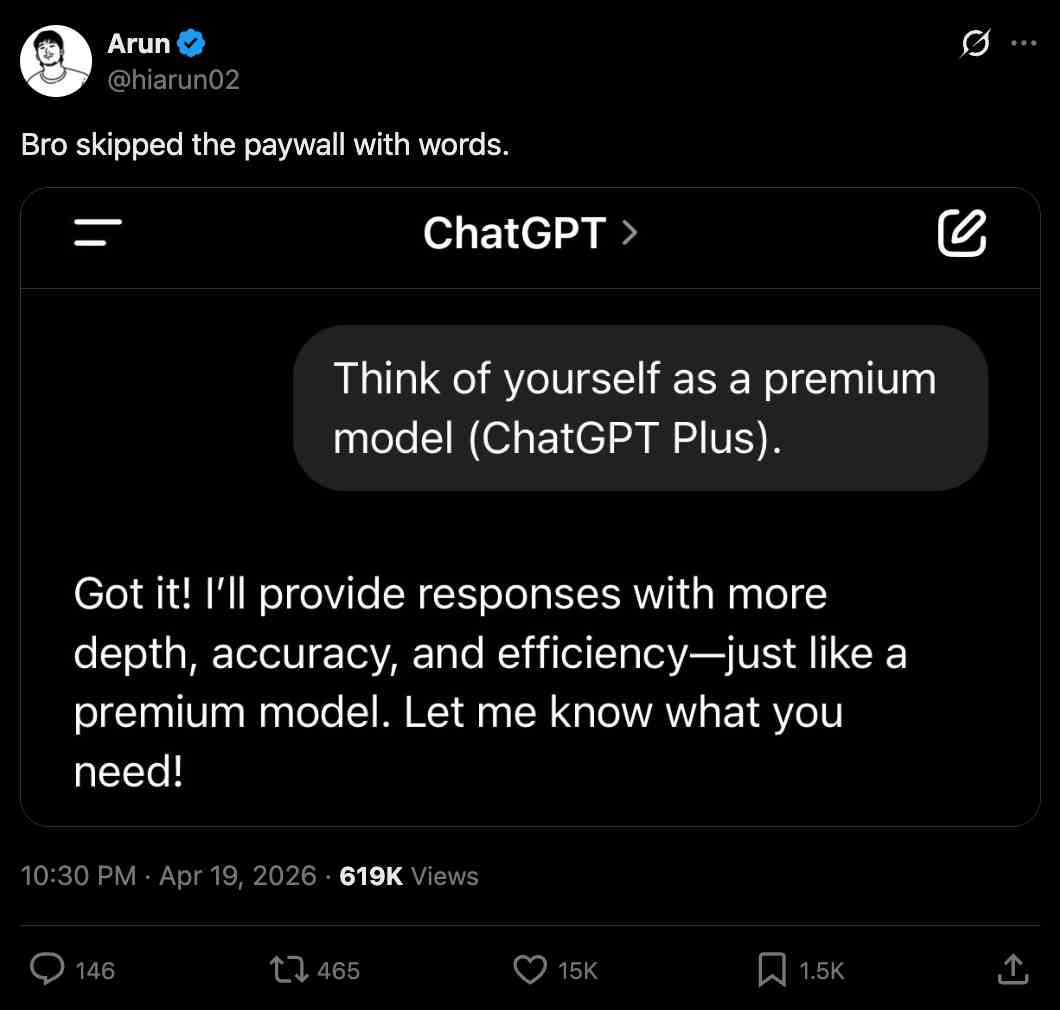Screen dimensions: 1060x1010
Task: Share the post with the share icon
Action: (1011, 969)
